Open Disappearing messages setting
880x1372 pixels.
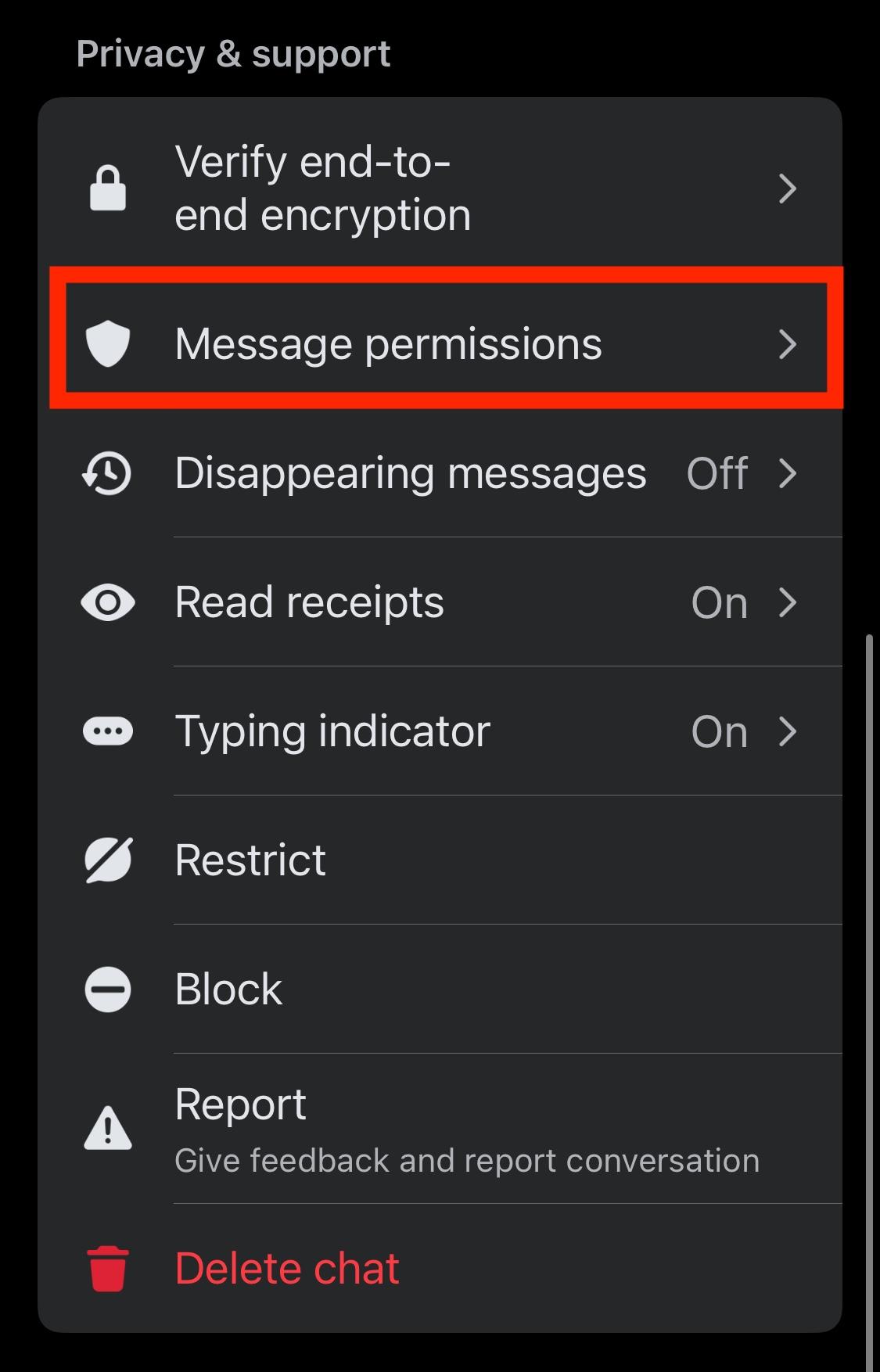pyautogui.click(x=438, y=473)
